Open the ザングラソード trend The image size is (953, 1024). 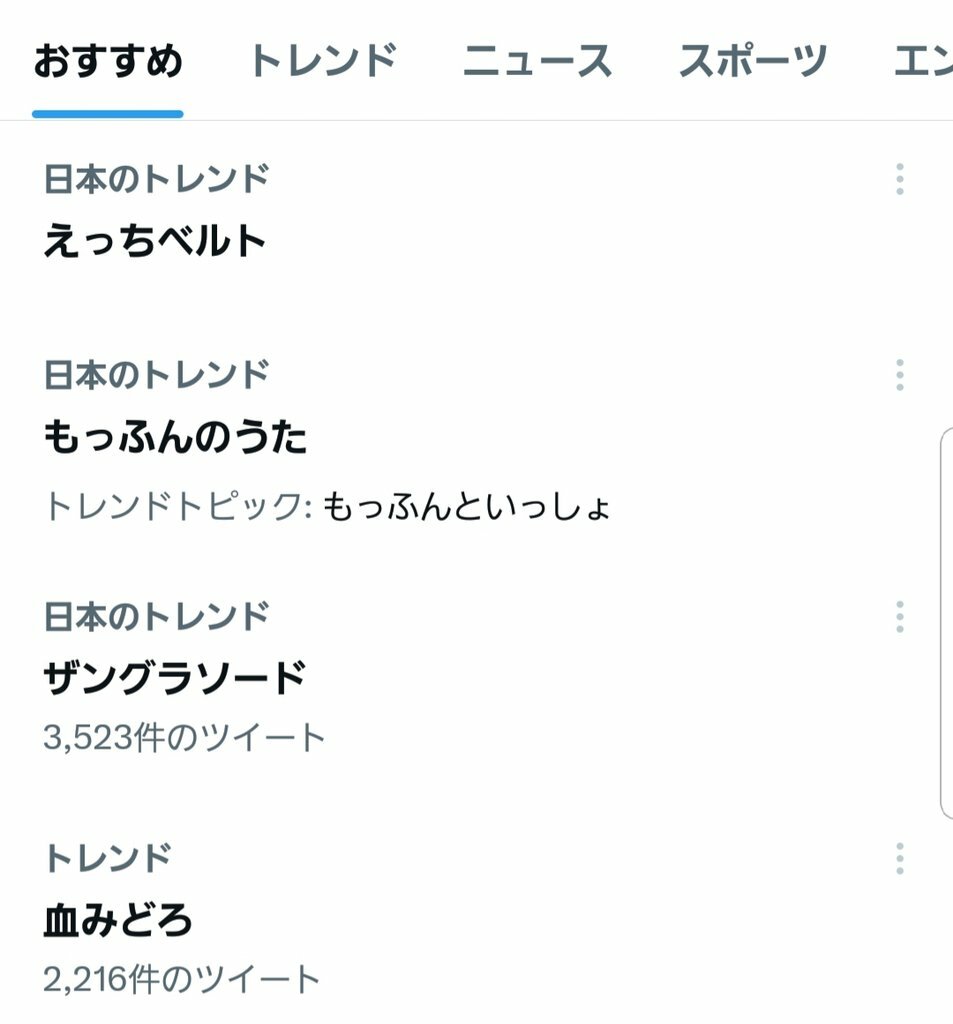point(175,679)
